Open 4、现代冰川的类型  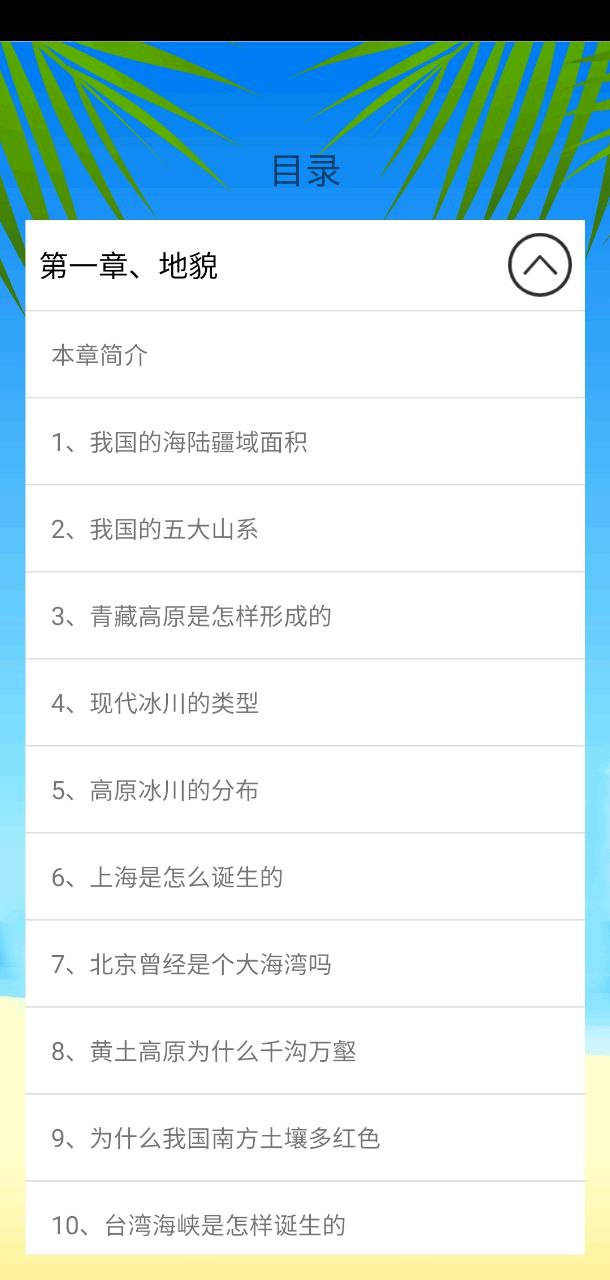pos(155,703)
